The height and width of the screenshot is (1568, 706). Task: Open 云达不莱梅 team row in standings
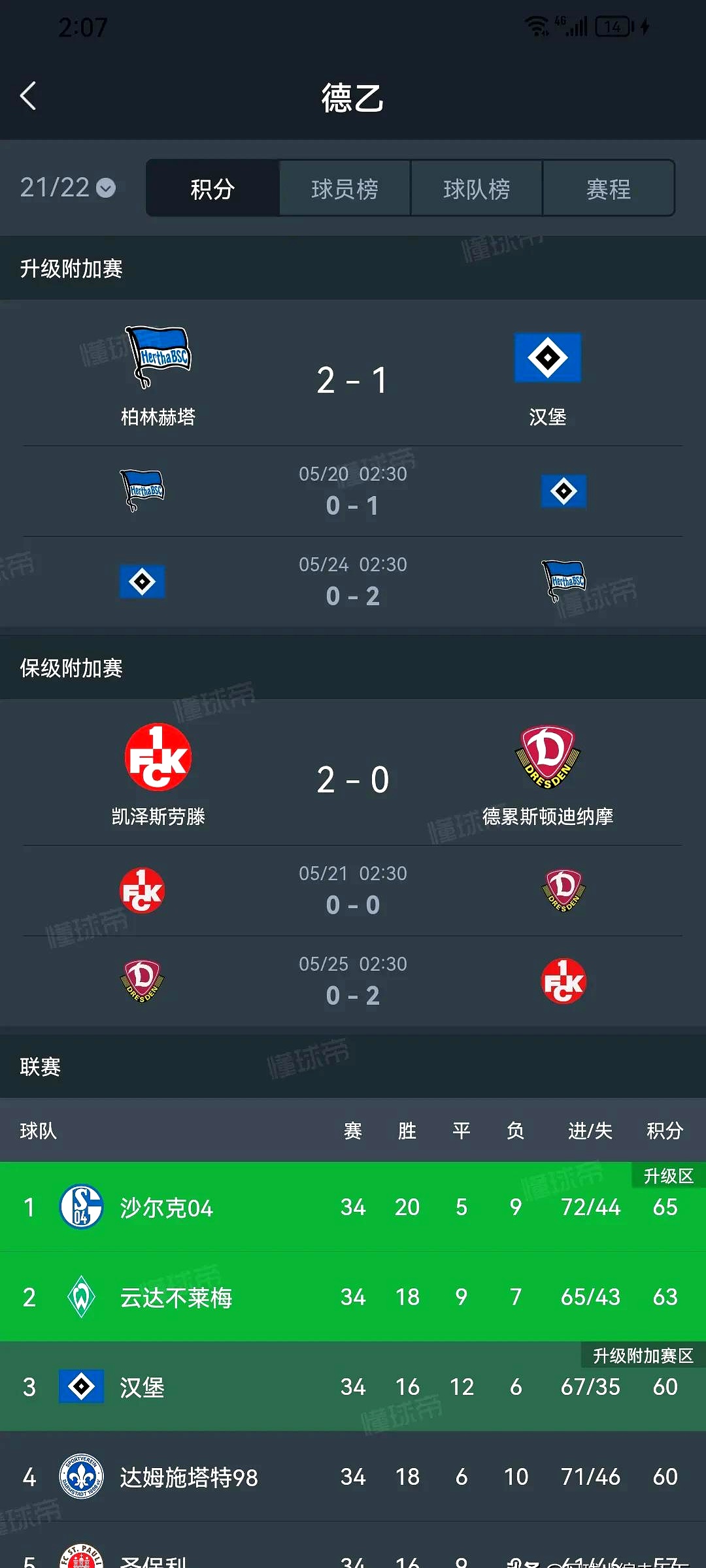click(x=353, y=1298)
